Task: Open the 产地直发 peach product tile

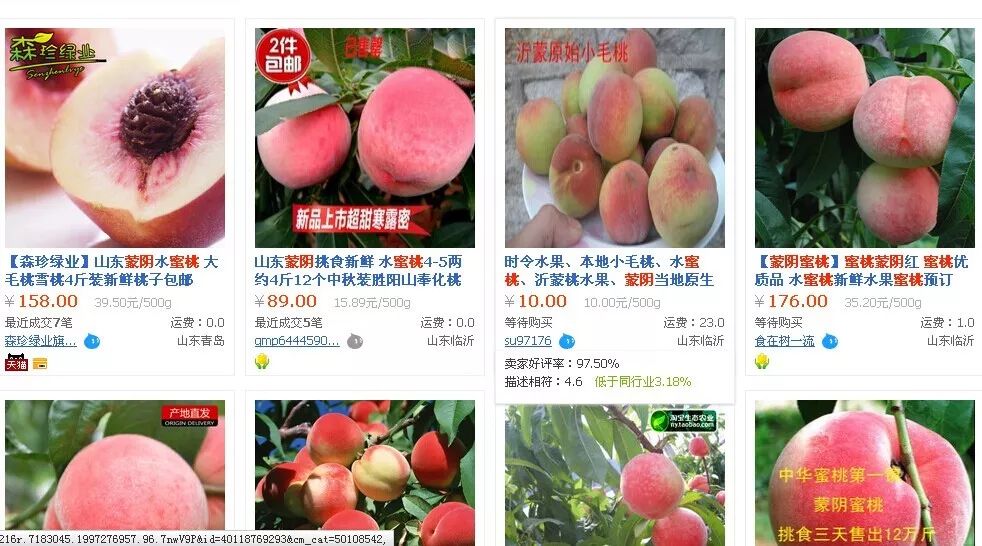Action: click(115, 465)
